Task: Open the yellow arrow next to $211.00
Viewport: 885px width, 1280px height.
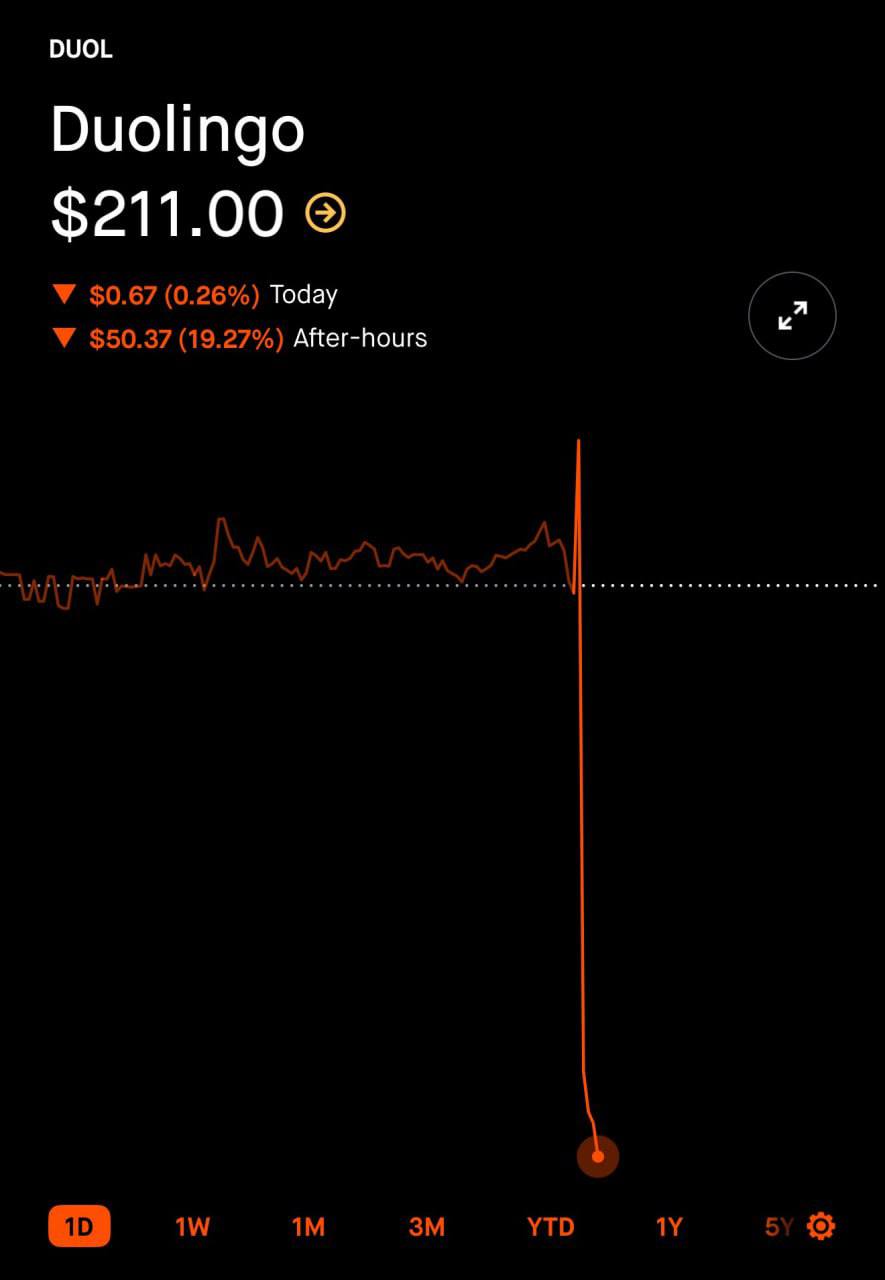Action: (325, 213)
